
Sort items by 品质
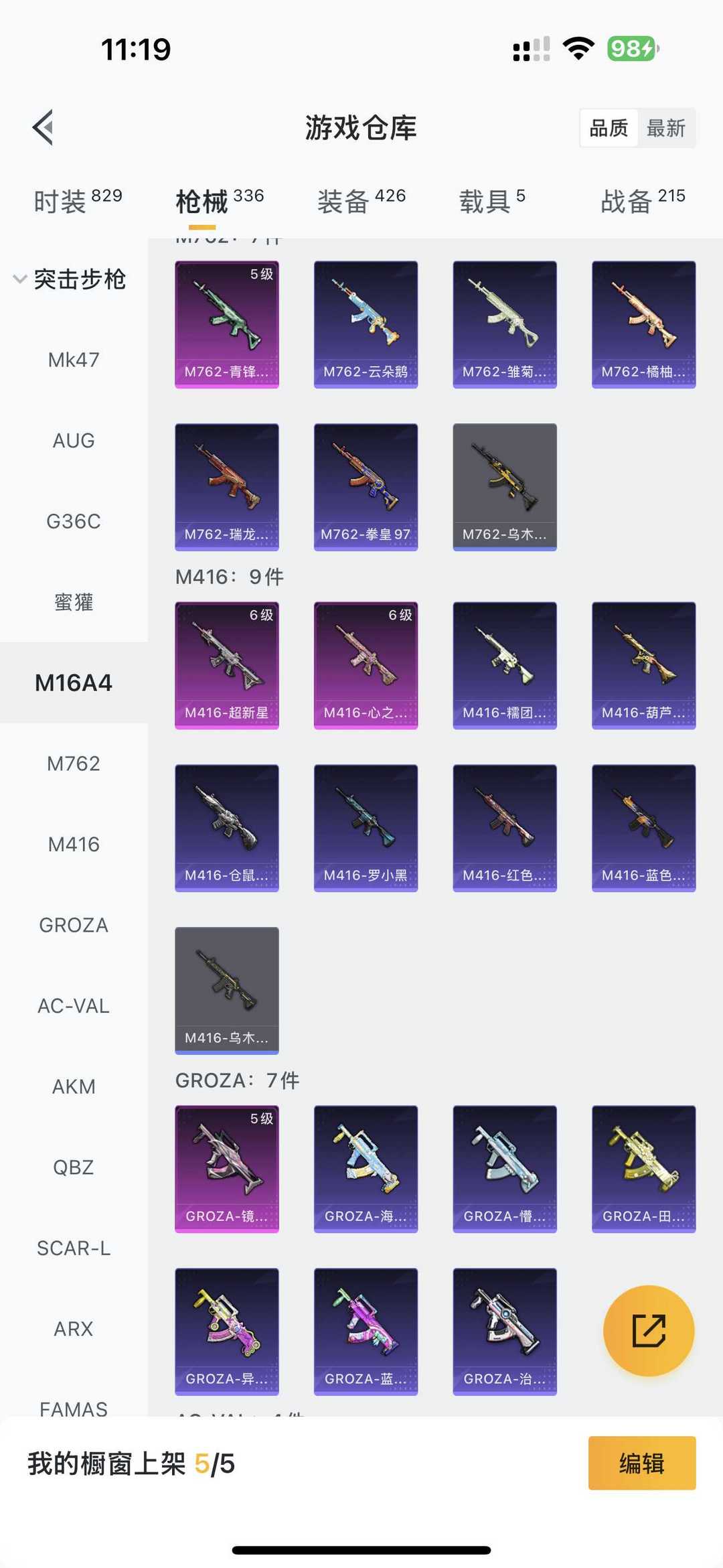[x=608, y=128]
